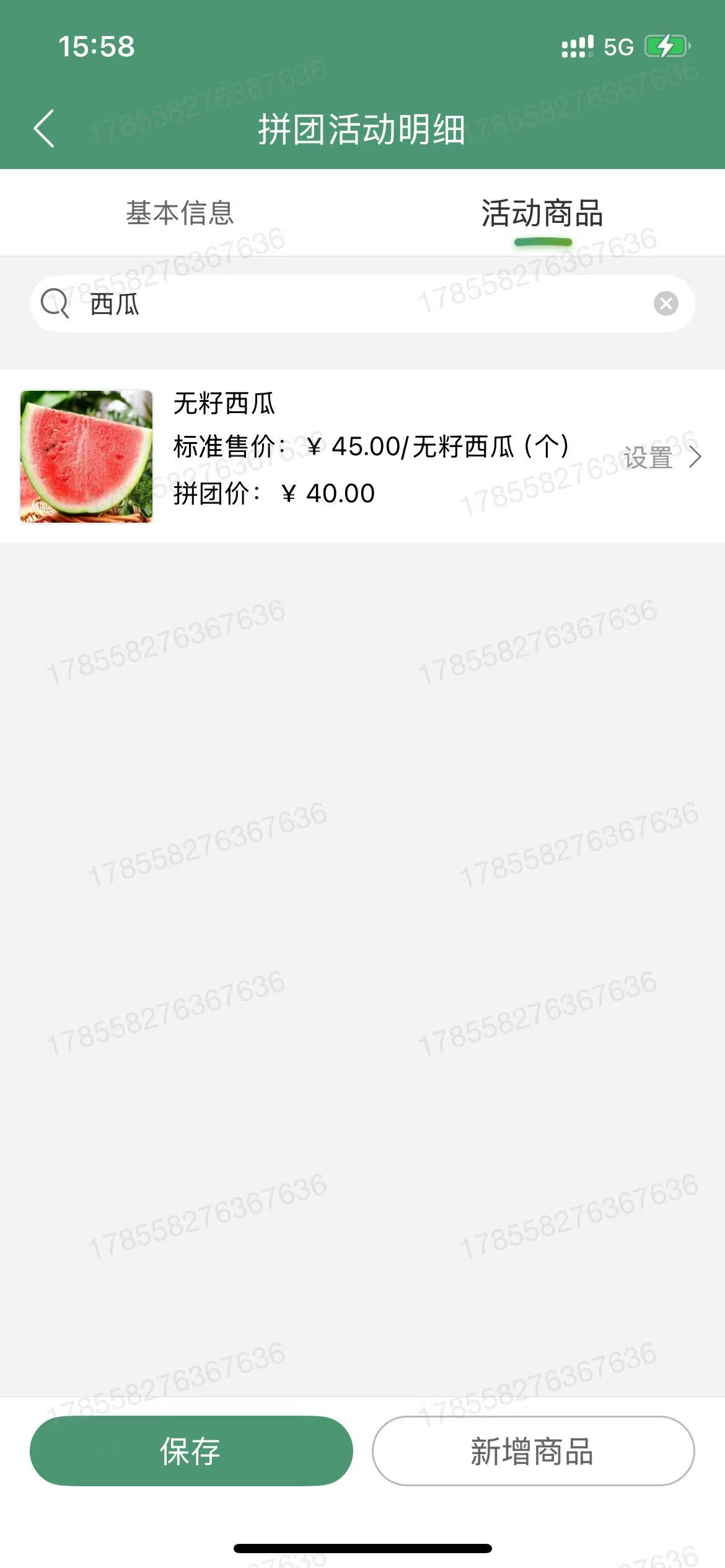
Task: Switch to the 基本信息 tab
Action: pos(180,213)
